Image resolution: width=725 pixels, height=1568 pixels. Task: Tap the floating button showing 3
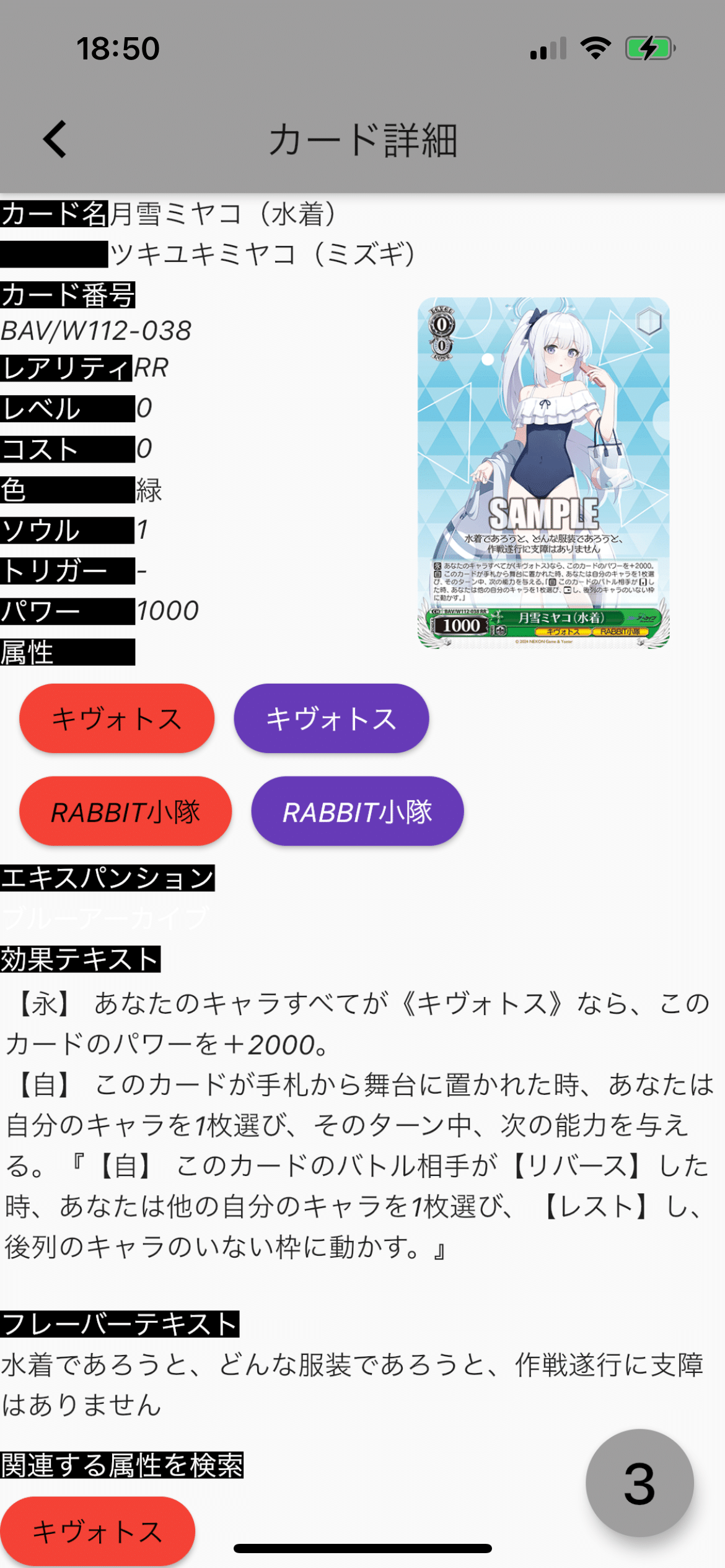[x=639, y=1483]
